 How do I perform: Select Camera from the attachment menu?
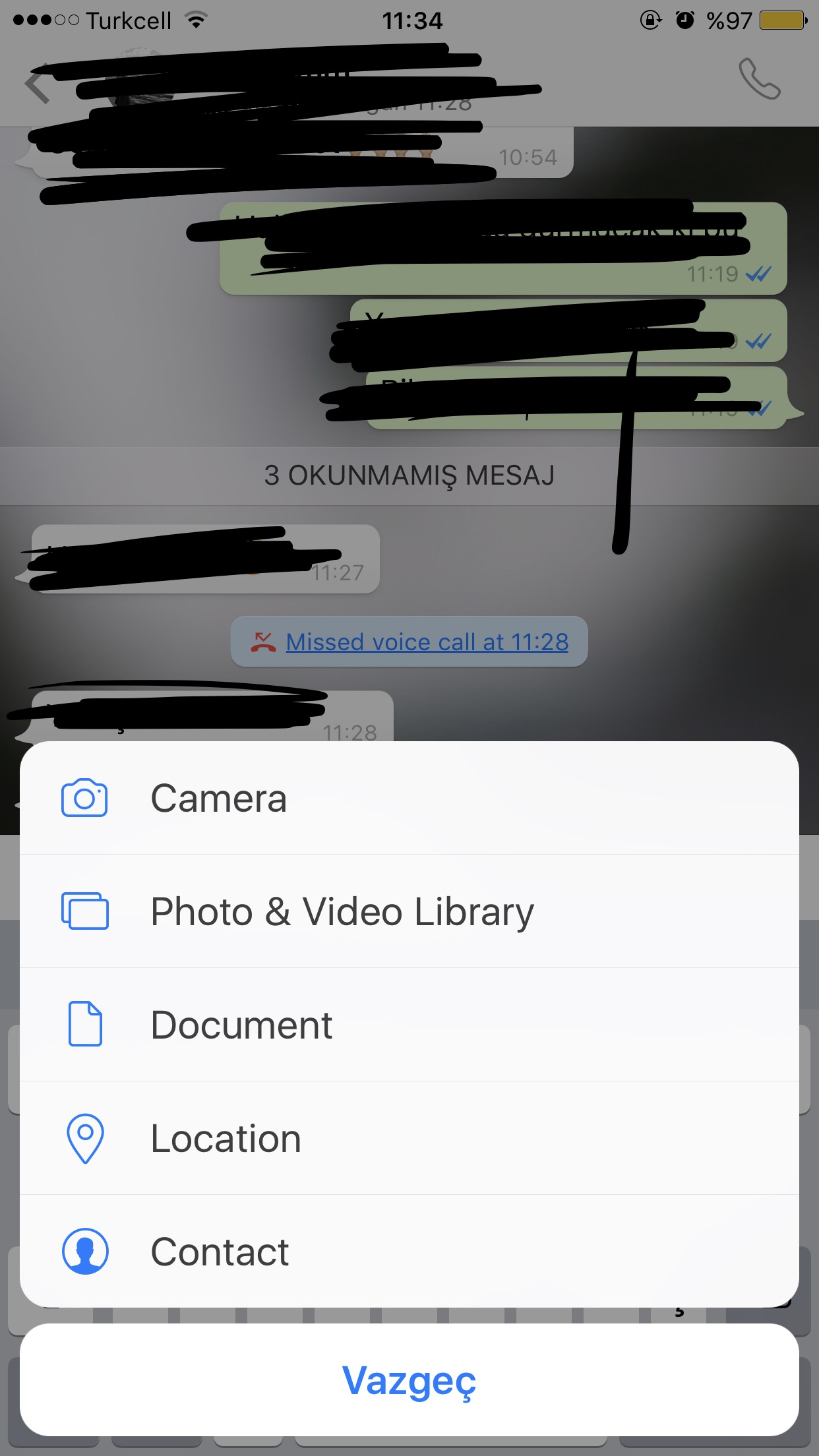[409, 799]
